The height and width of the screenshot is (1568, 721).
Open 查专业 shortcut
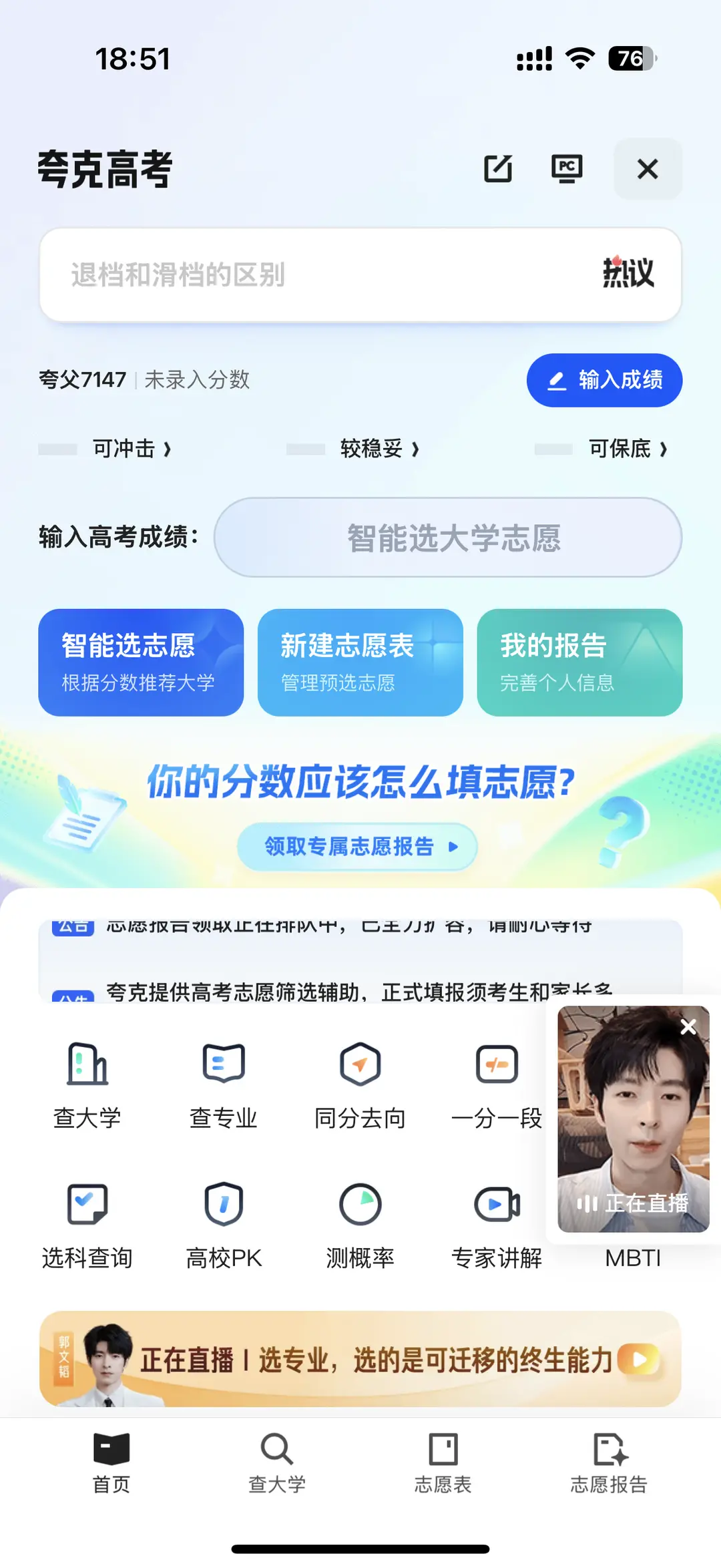224,1085
